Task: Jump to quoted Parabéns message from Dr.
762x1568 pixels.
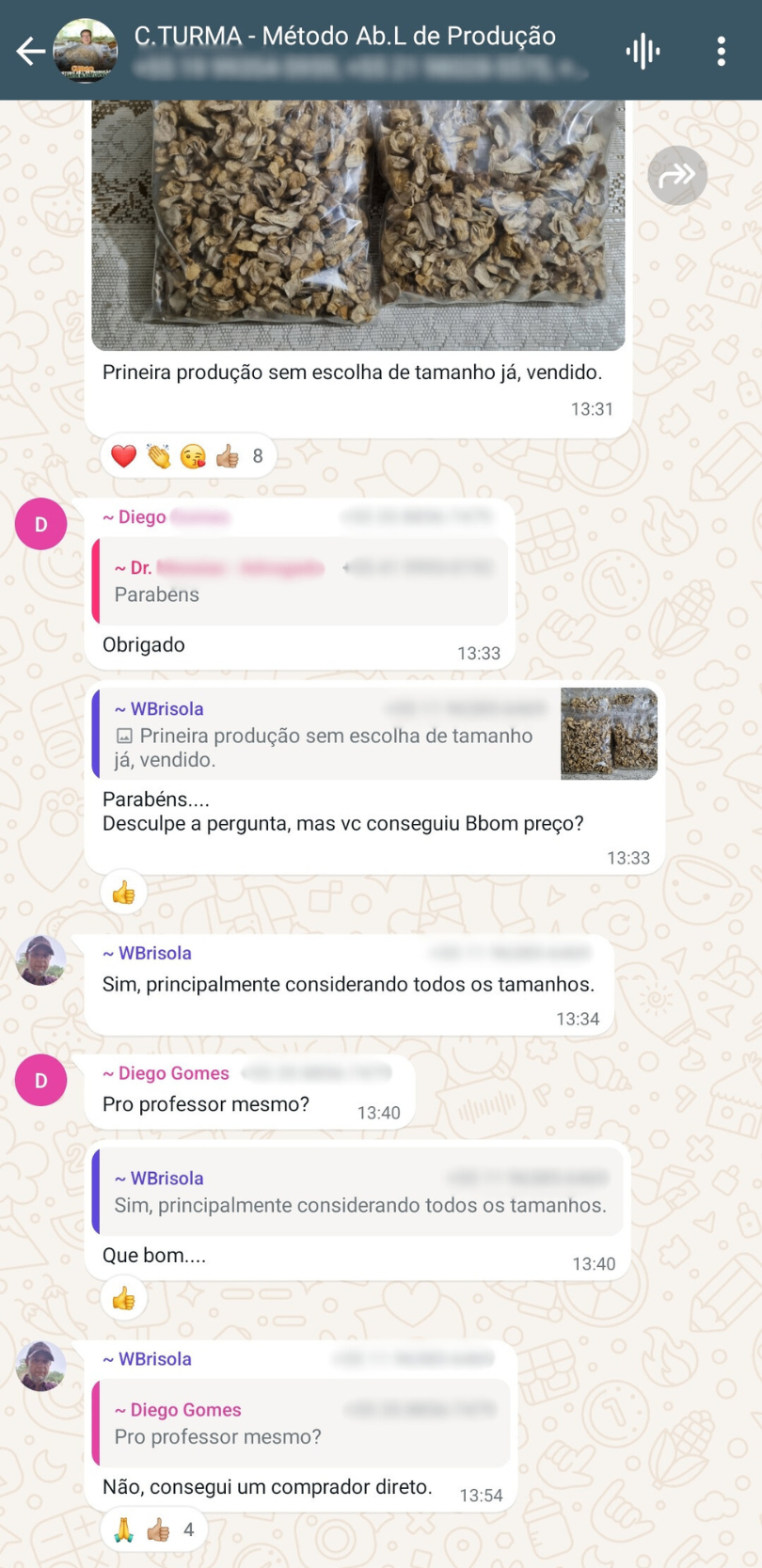Action: [301, 581]
